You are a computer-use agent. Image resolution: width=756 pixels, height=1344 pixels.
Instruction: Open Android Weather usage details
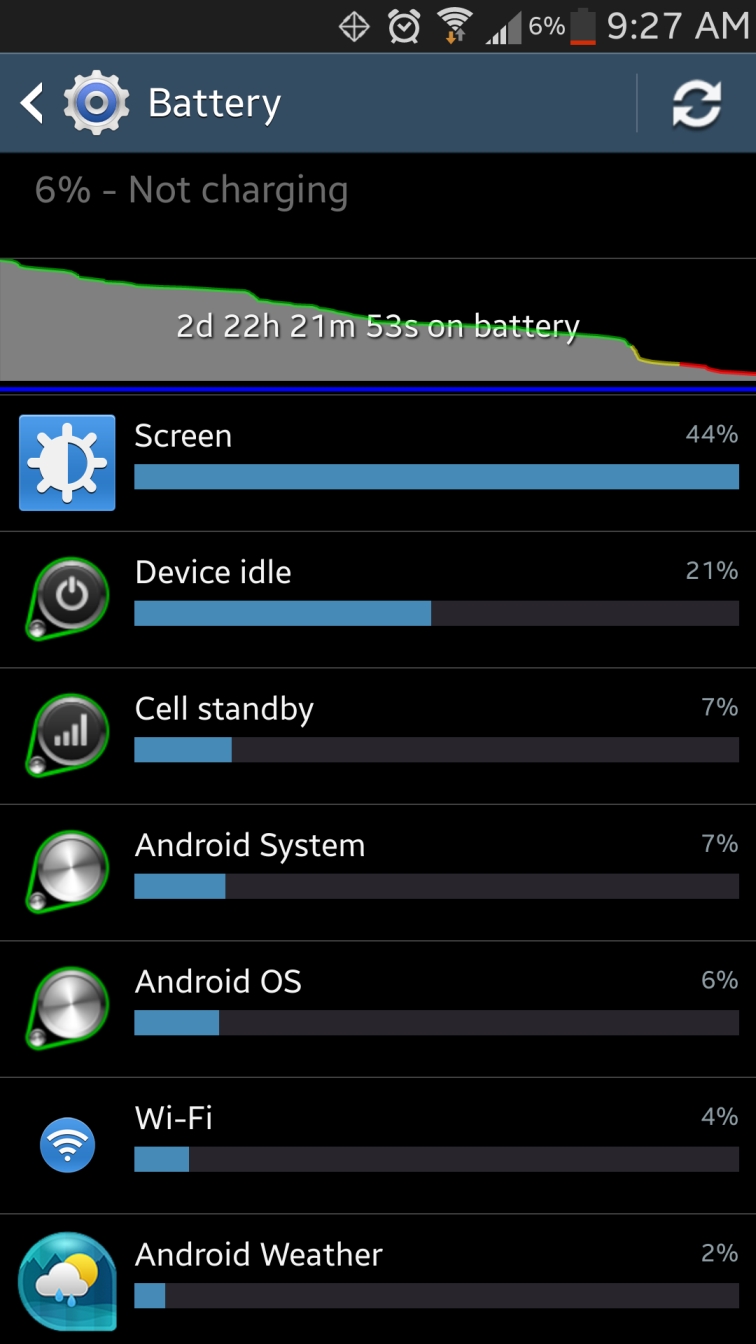click(378, 1280)
